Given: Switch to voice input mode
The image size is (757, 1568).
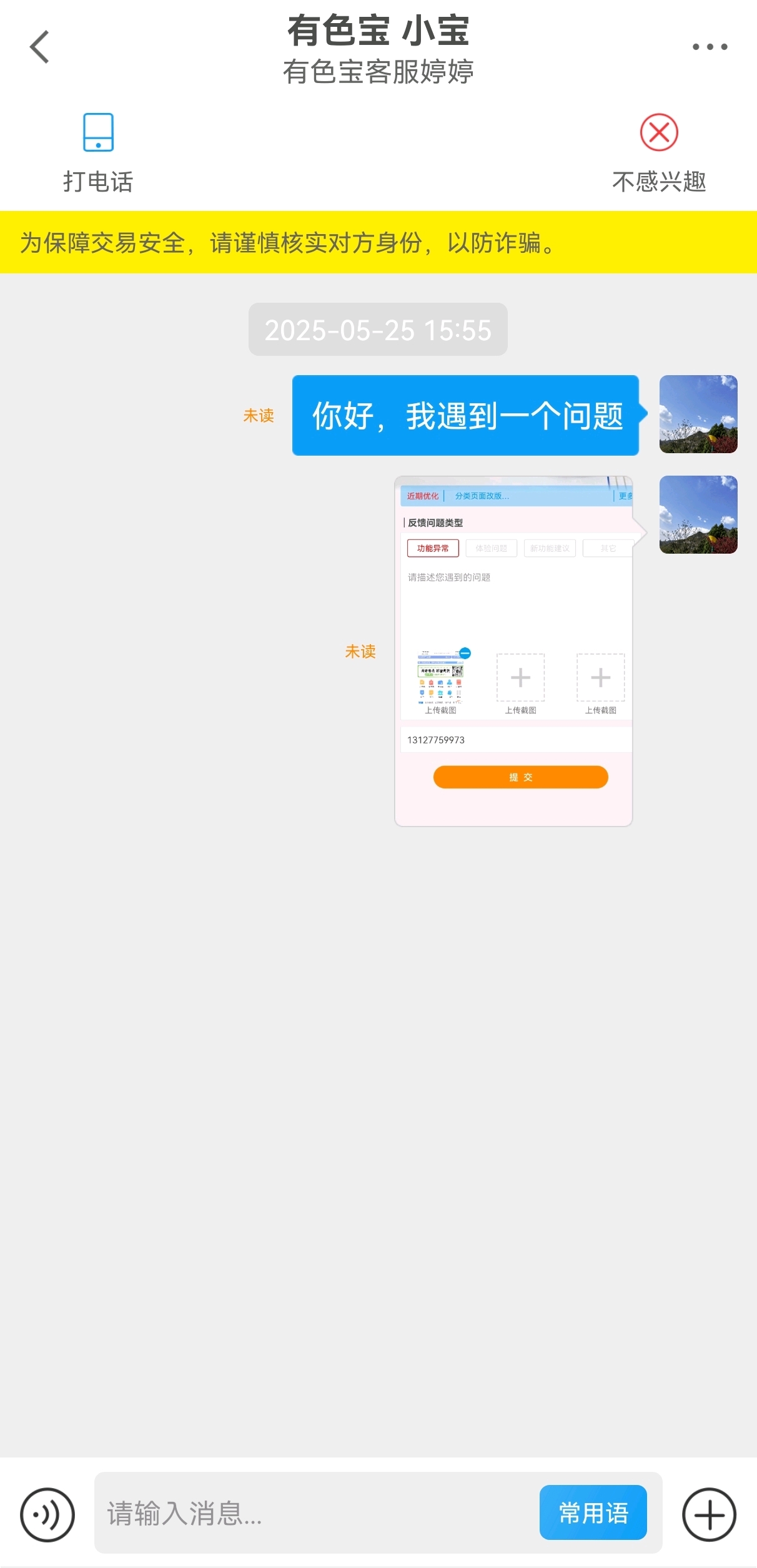Looking at the screenshot, I should (47, 1514).
